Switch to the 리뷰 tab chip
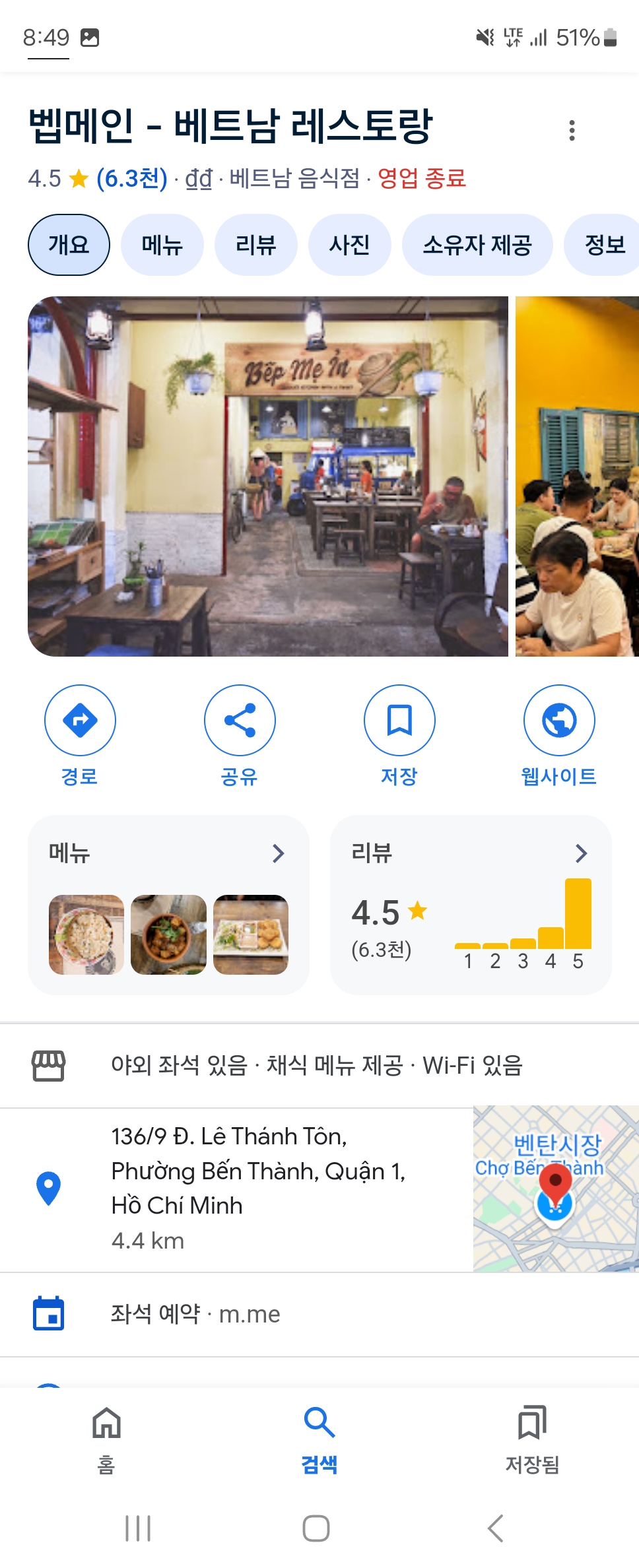Viewport: 639px width, 1568px height. point(255,245)
